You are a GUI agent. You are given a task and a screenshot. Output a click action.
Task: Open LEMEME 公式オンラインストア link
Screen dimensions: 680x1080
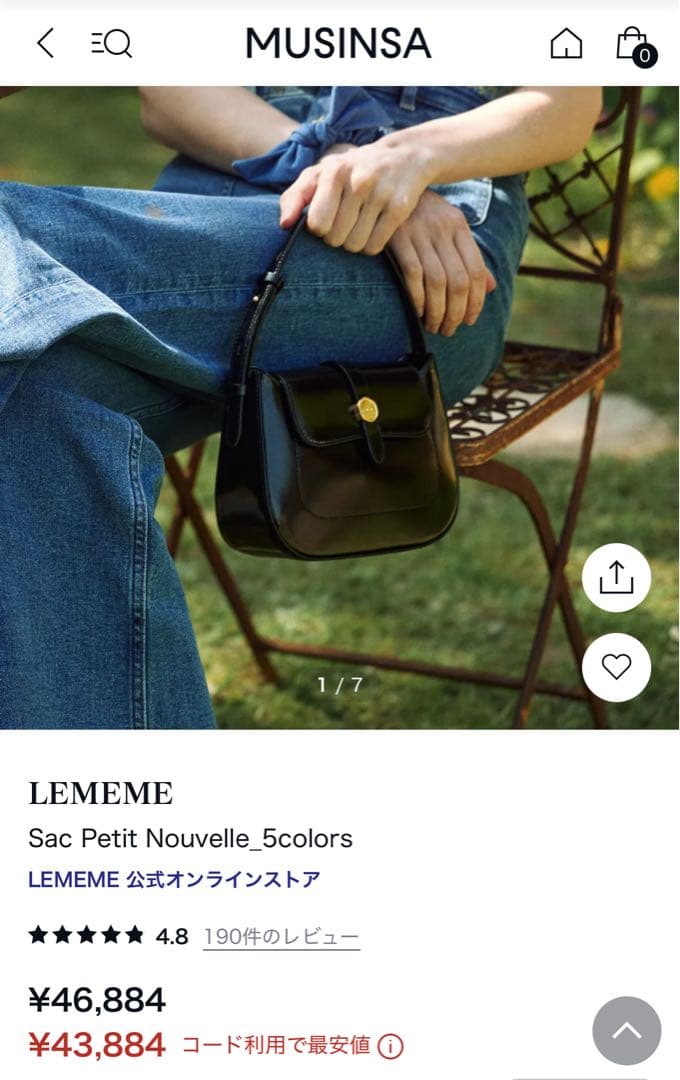click(174, 880)
